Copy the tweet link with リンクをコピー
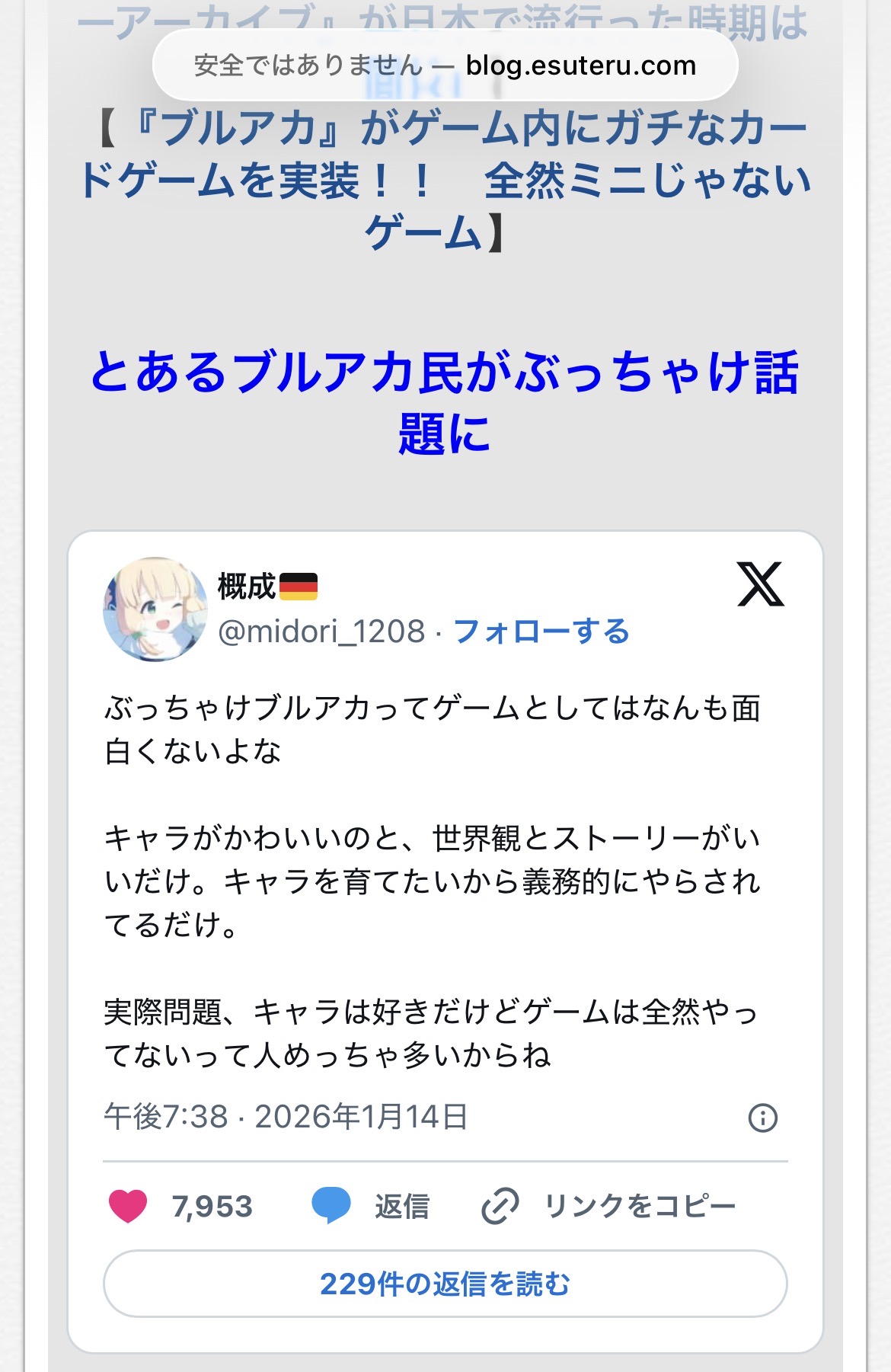This screenshot has width=891, height=1372. click(x=609, y=1206)
